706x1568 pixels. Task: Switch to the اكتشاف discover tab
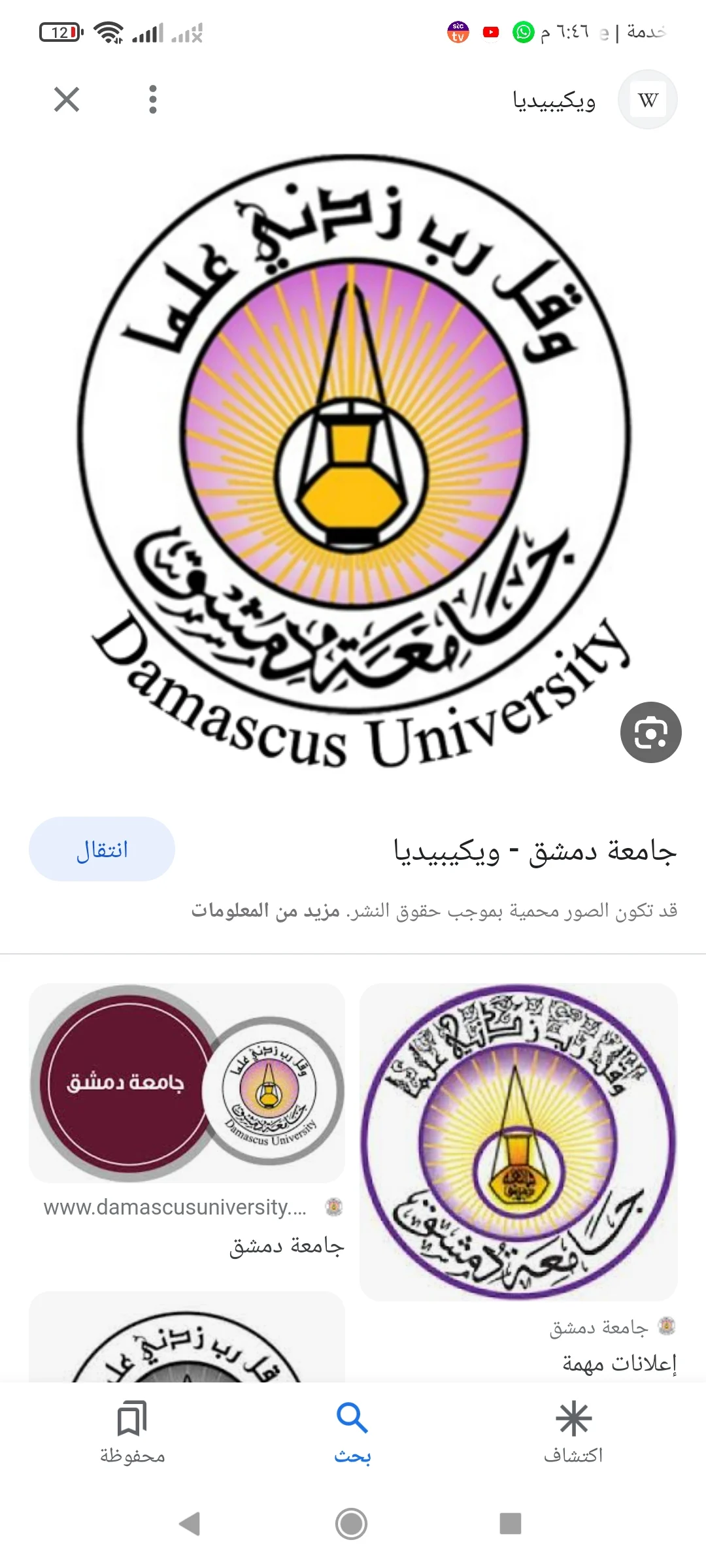coord(573,1431)
